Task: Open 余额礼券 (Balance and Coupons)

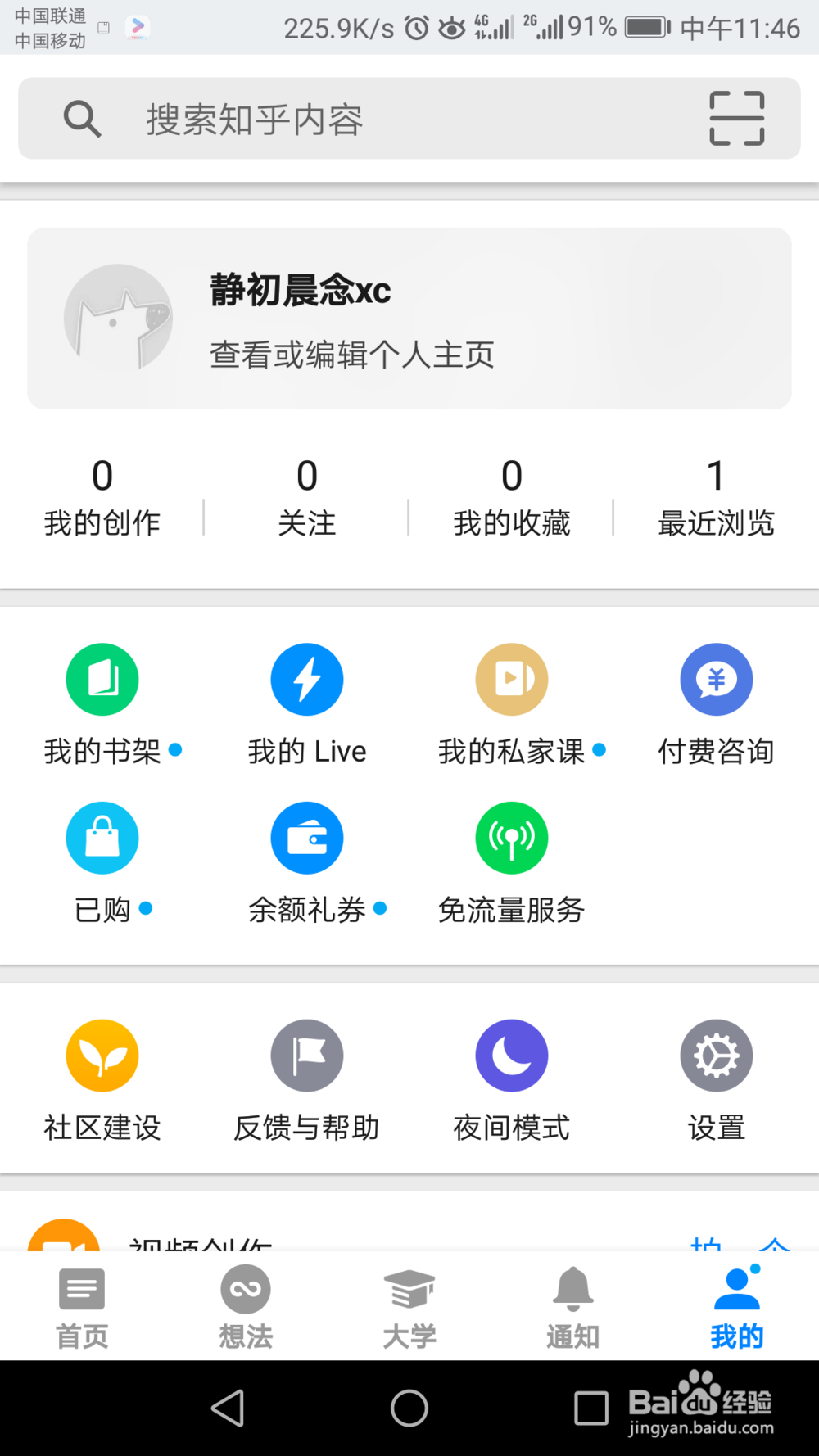Action: point(306,860)
